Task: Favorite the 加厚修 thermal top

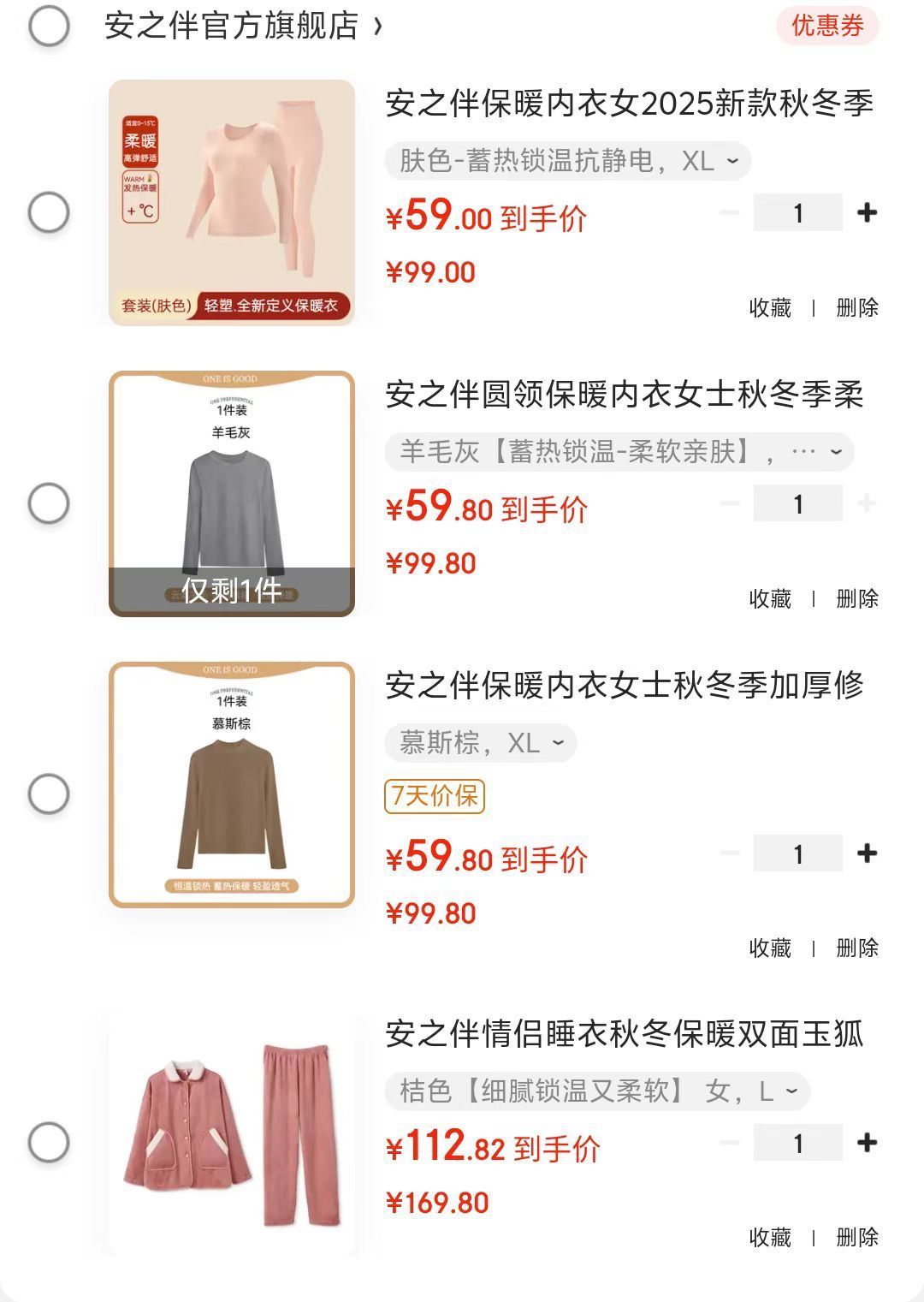Action: click(x=769, y=948)
